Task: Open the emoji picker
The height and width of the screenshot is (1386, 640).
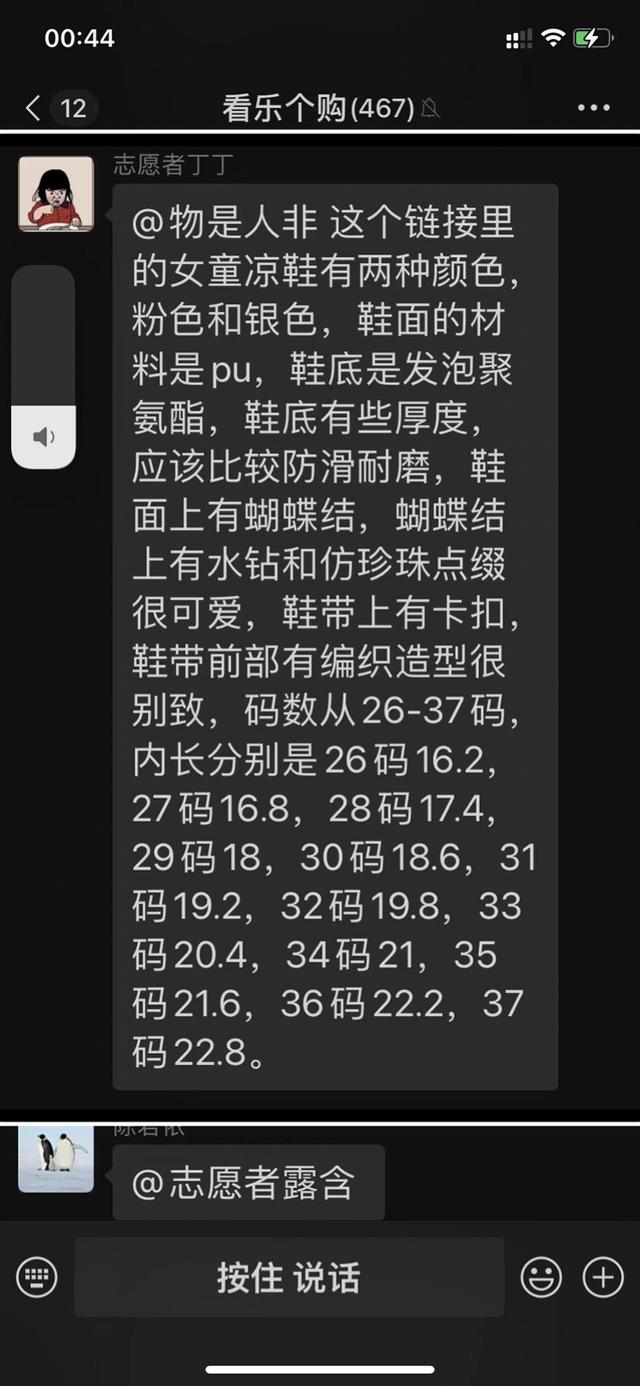Action: coord(542,1277)
